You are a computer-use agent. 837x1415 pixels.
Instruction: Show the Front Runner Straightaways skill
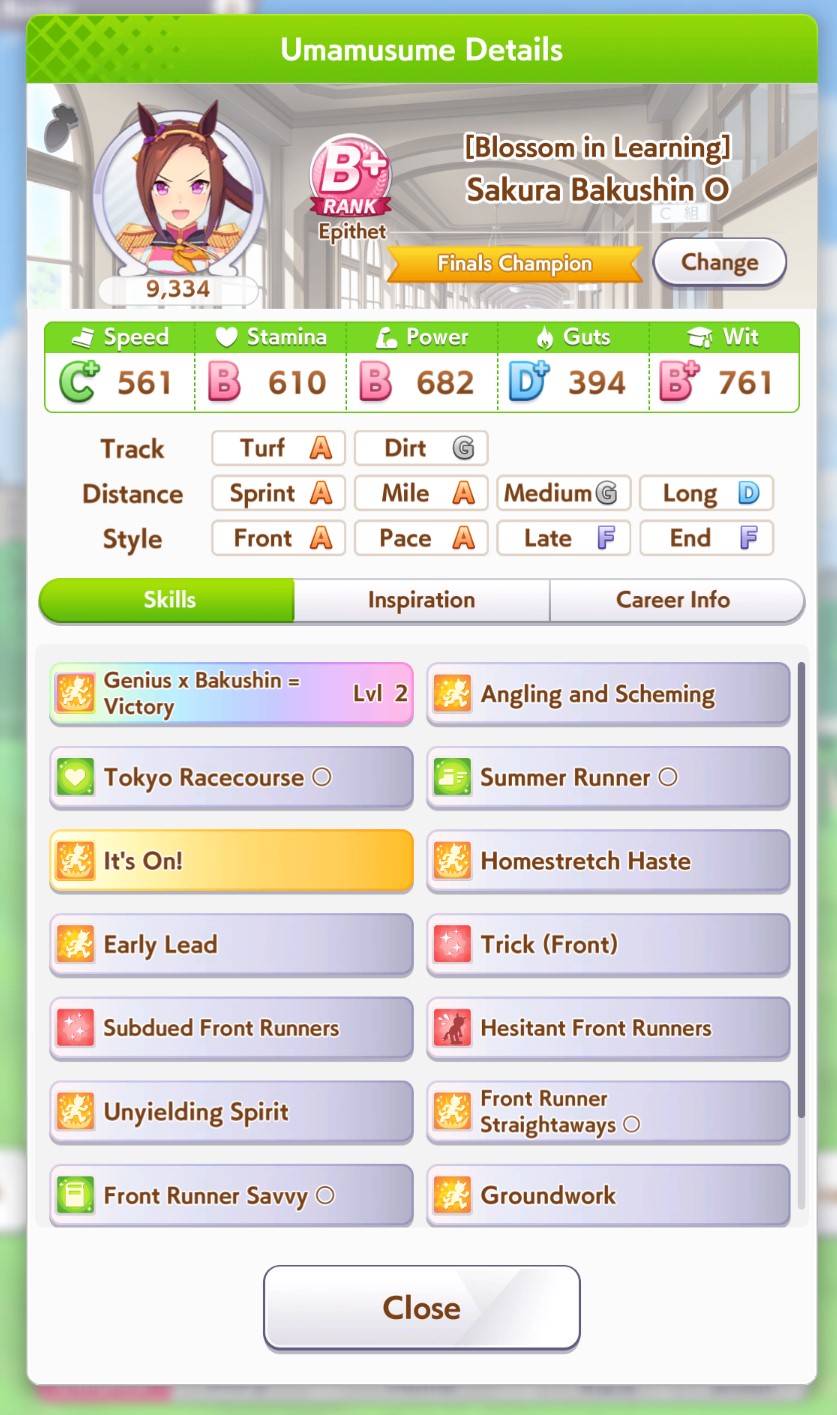tap(608, 1111)
